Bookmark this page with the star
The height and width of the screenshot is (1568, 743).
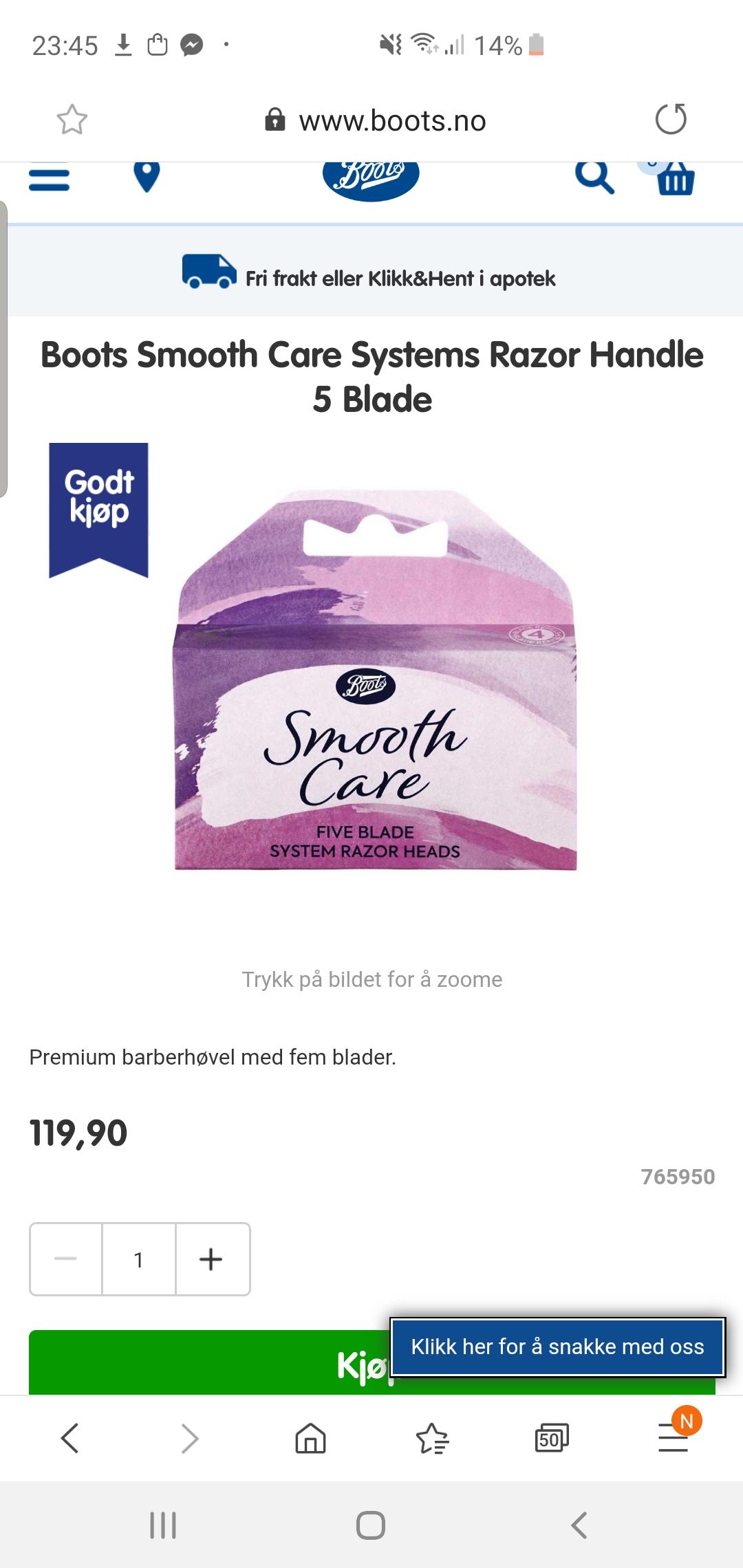(x=72, y=120)
